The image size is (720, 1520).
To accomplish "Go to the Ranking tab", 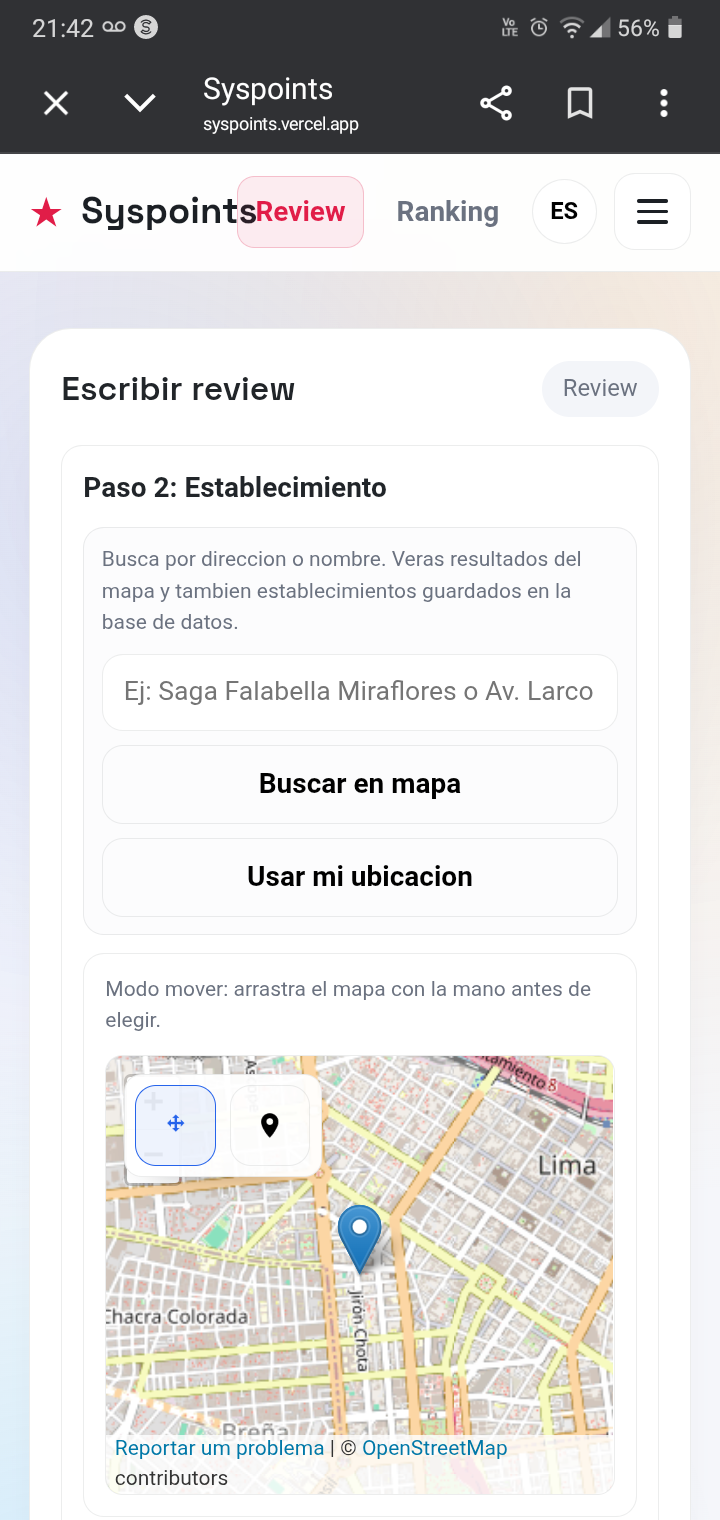I will 447,212.
